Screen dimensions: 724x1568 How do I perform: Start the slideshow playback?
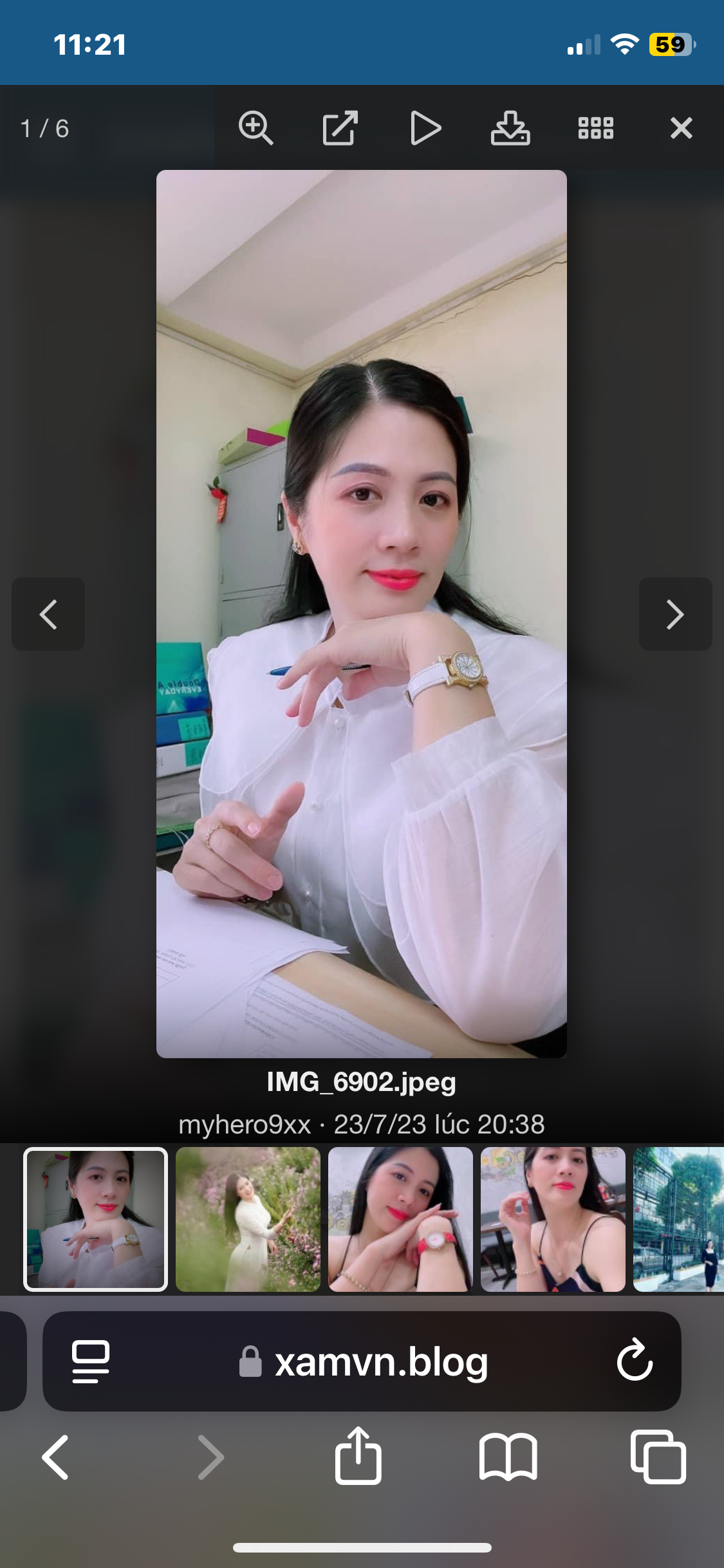tap(425, 128)
